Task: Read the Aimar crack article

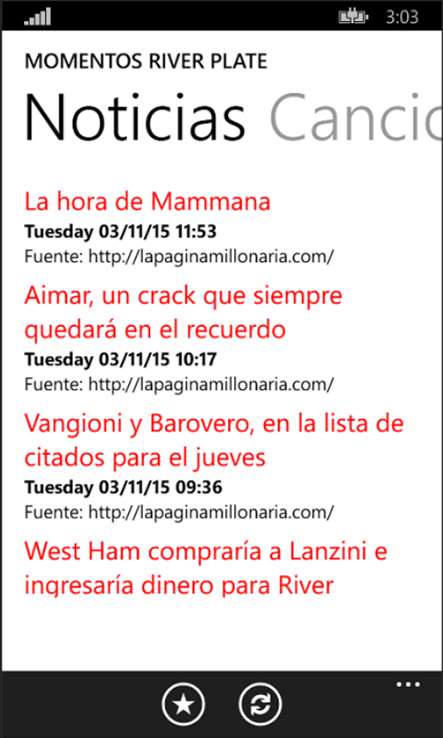Action: click(183, 313)
